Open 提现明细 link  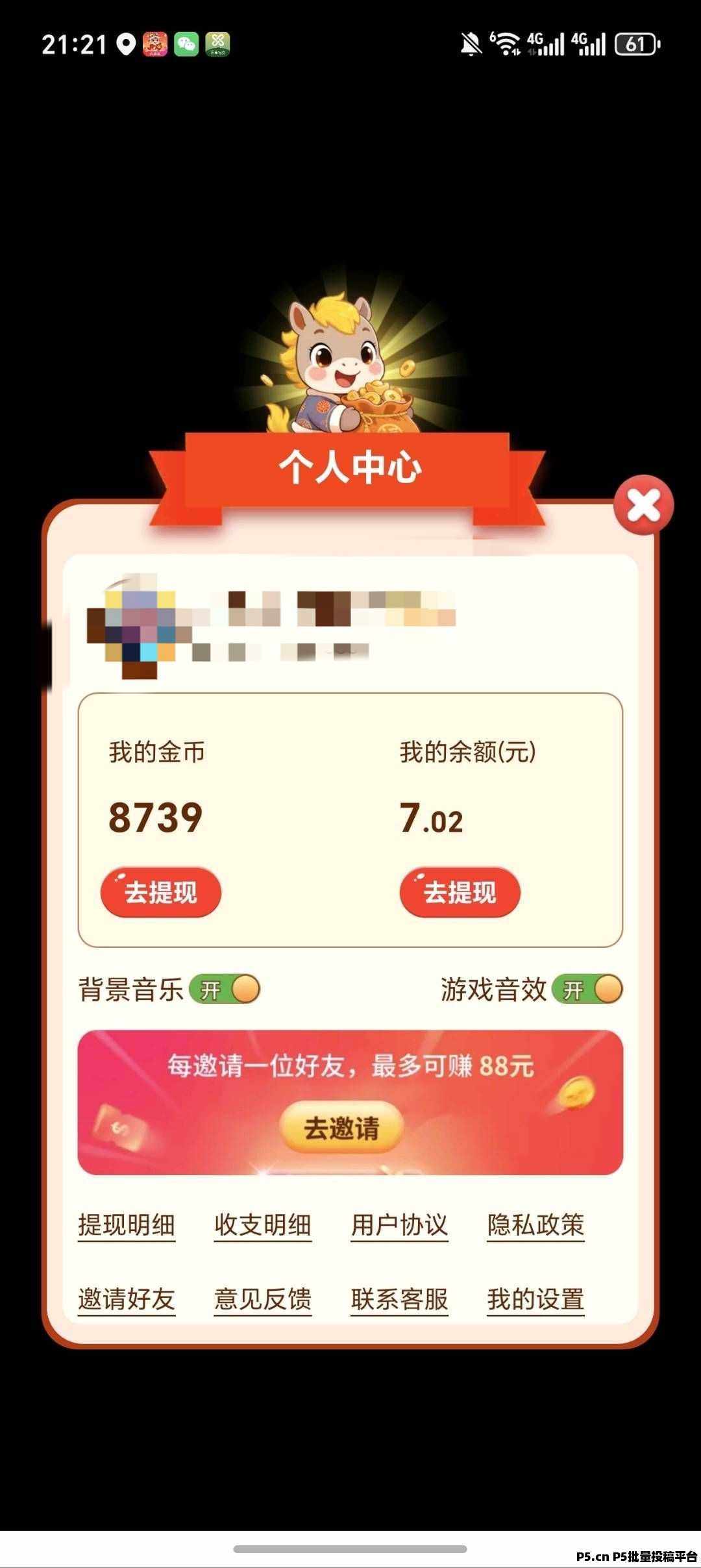tap(127, 1225)
